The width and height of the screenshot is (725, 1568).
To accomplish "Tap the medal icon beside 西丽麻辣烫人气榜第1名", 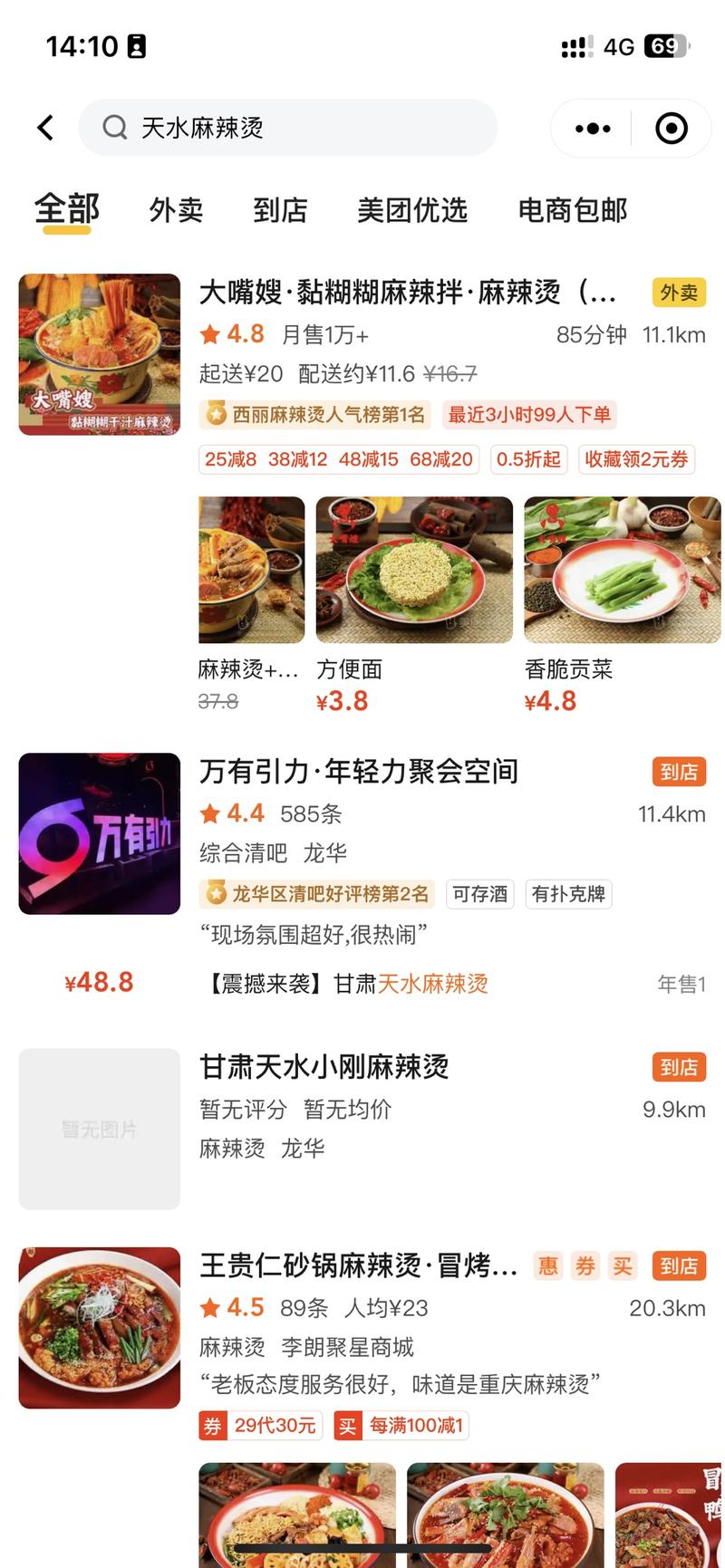I will coord(215,415).
